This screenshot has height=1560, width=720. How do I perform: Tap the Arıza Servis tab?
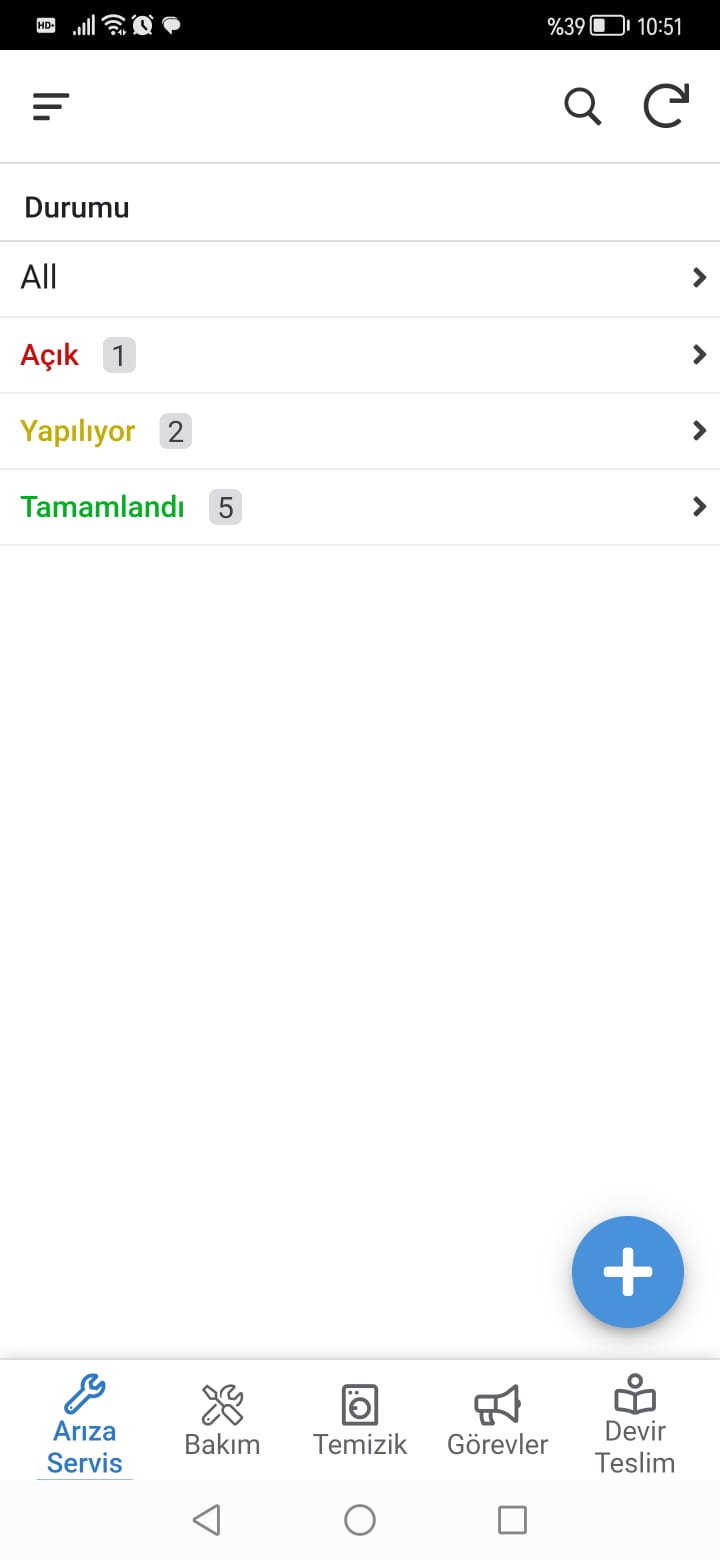(84, 1424)
